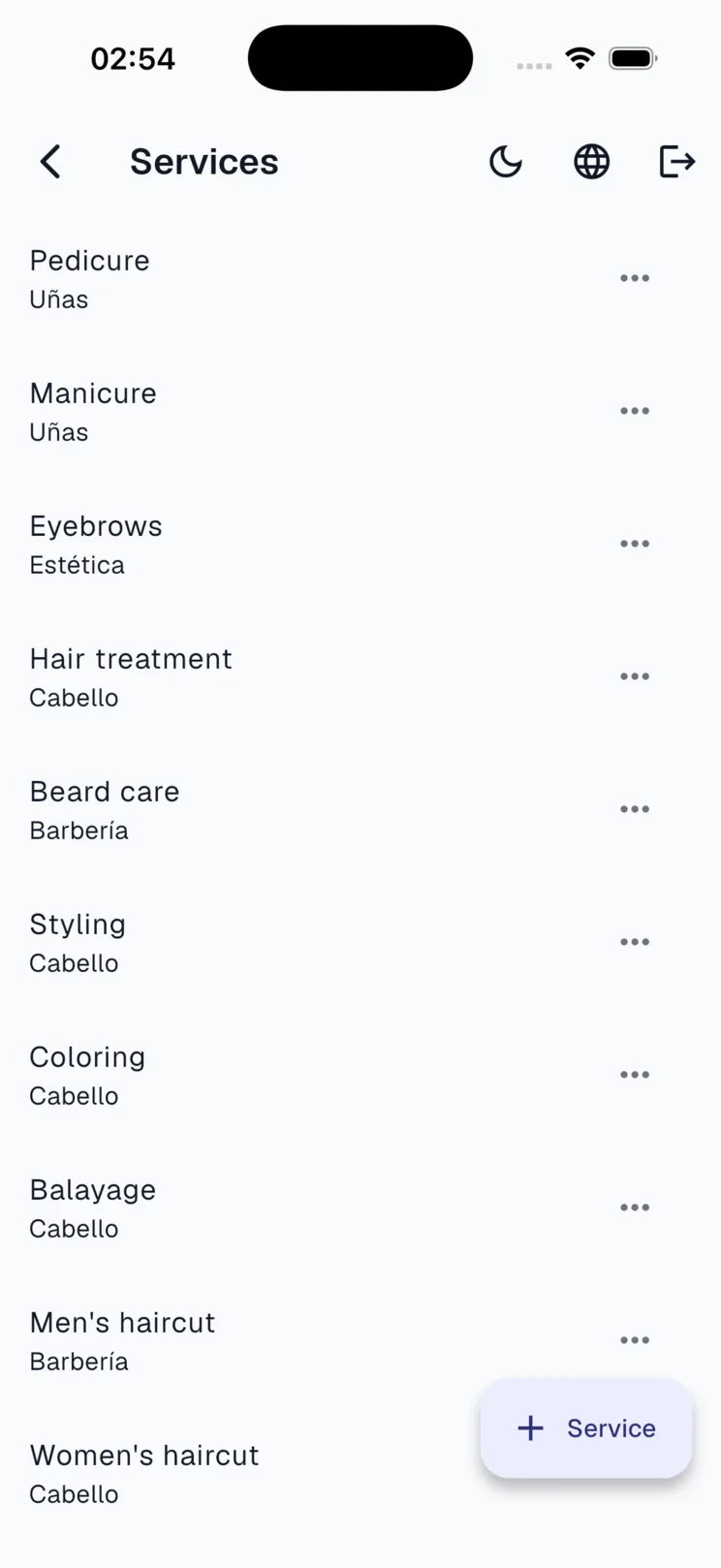721x1568 pixels.
Task: Open options menu for Manicure
Action: click(x=635, y=411)
